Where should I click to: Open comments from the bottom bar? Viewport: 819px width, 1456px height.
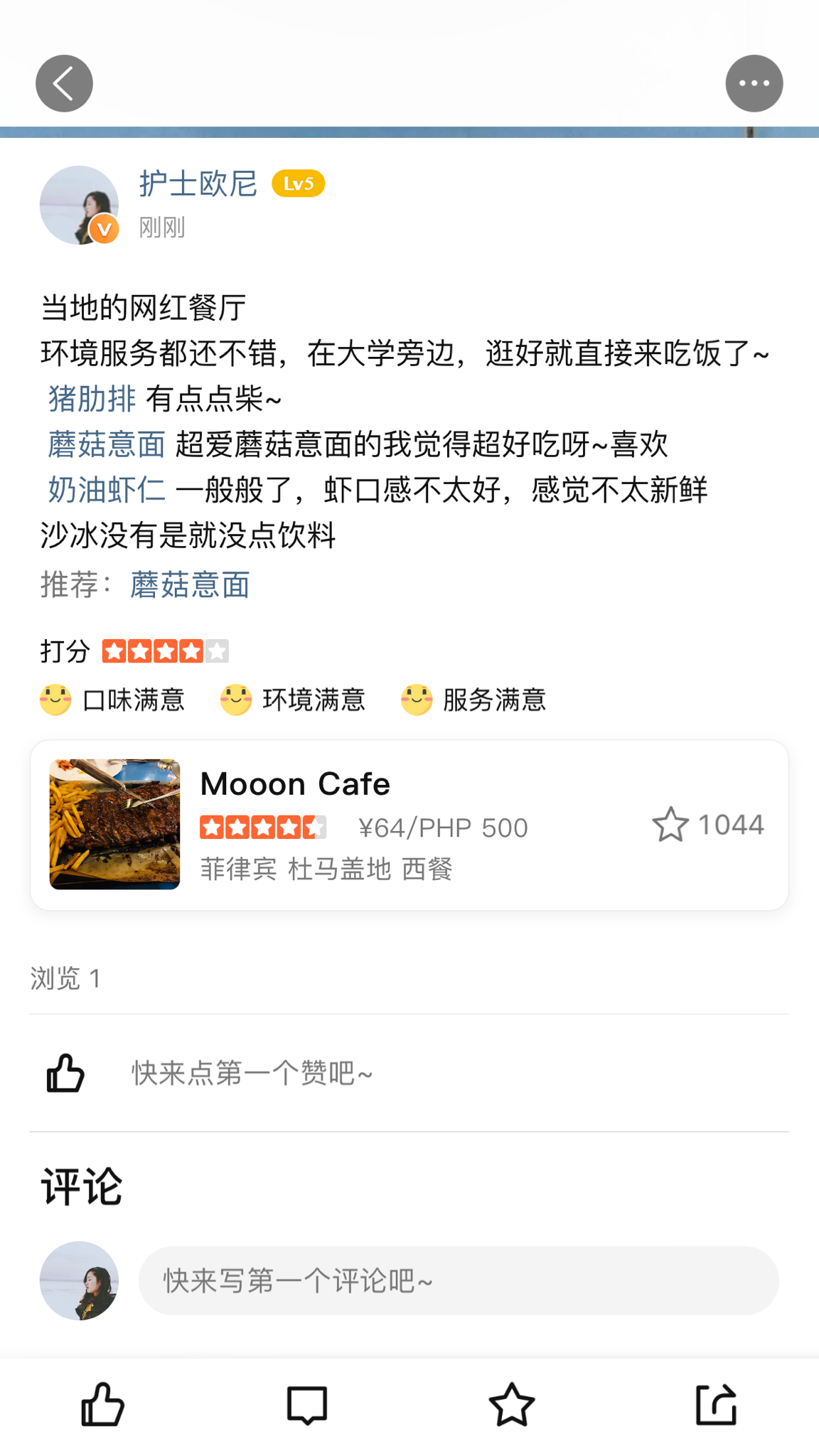pyautogui.click(x=307, y=1405)
